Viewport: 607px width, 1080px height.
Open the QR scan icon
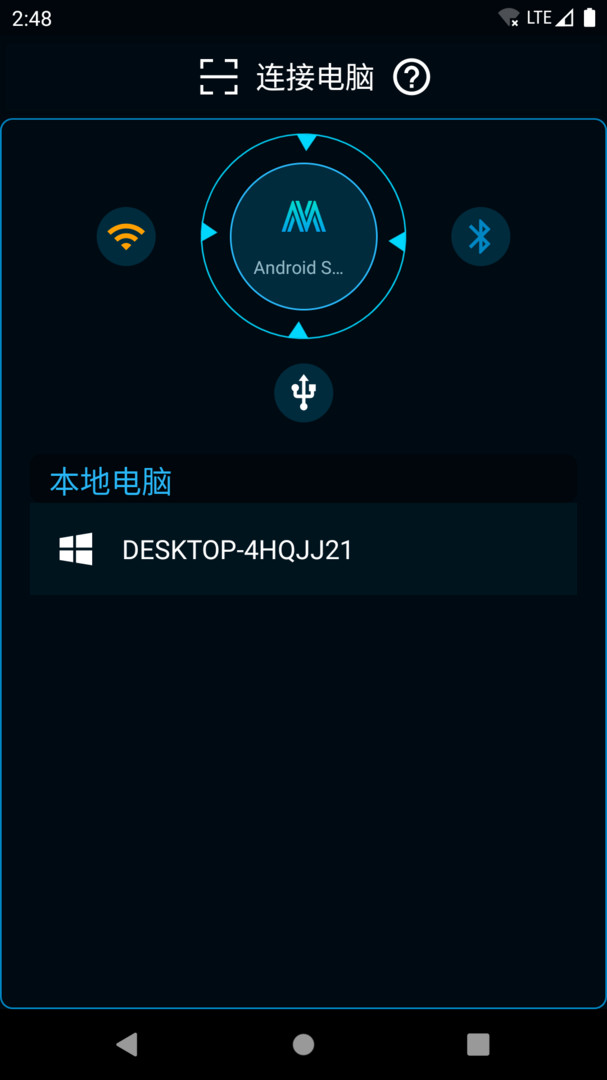pyautogui.click(x=219, y=77)
